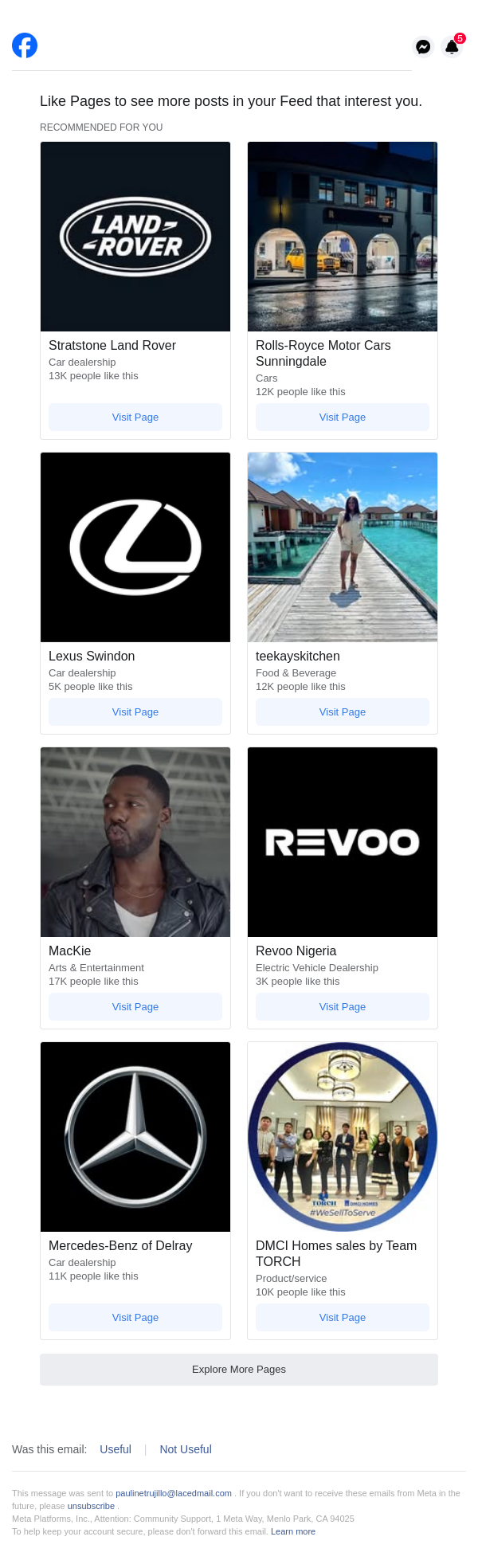Visit the MacKie page
This screenshot has width=478, height=1568.
(135, 1006)
